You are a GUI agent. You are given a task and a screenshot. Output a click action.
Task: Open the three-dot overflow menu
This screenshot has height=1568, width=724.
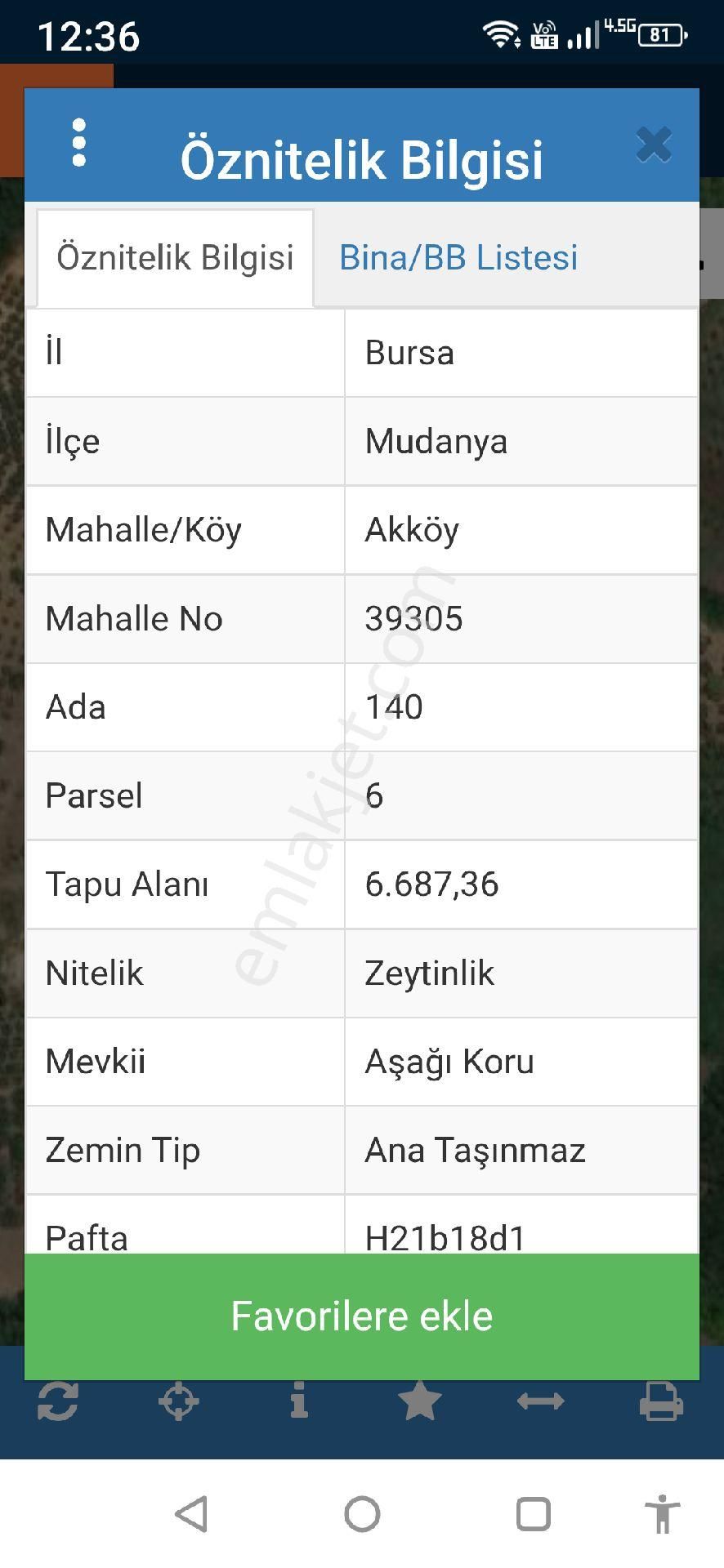[78, 143]
